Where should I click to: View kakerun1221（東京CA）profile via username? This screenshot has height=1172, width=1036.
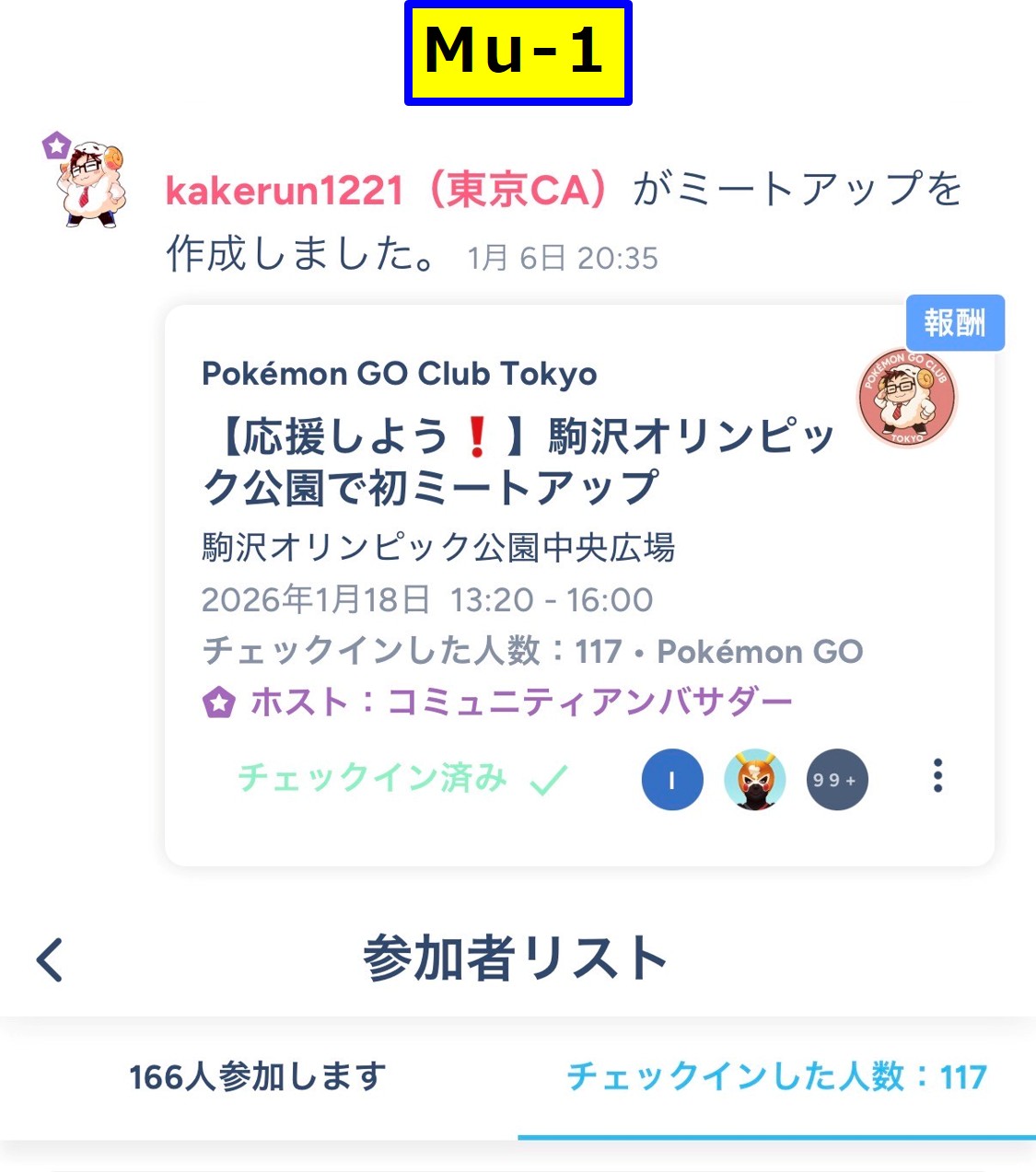click(x=387, y=191)
